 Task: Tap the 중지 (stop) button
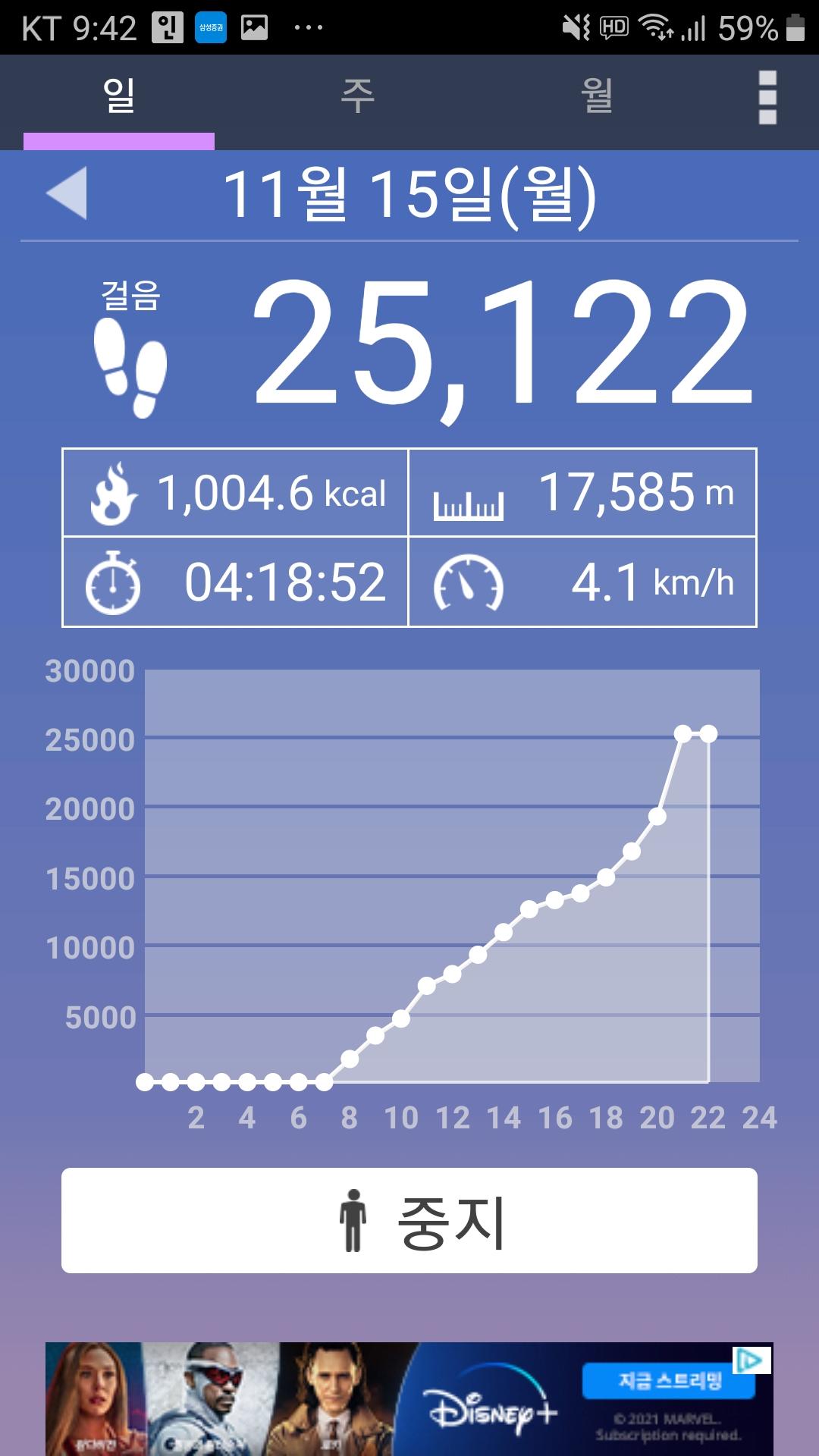[x=409, y=1220]
